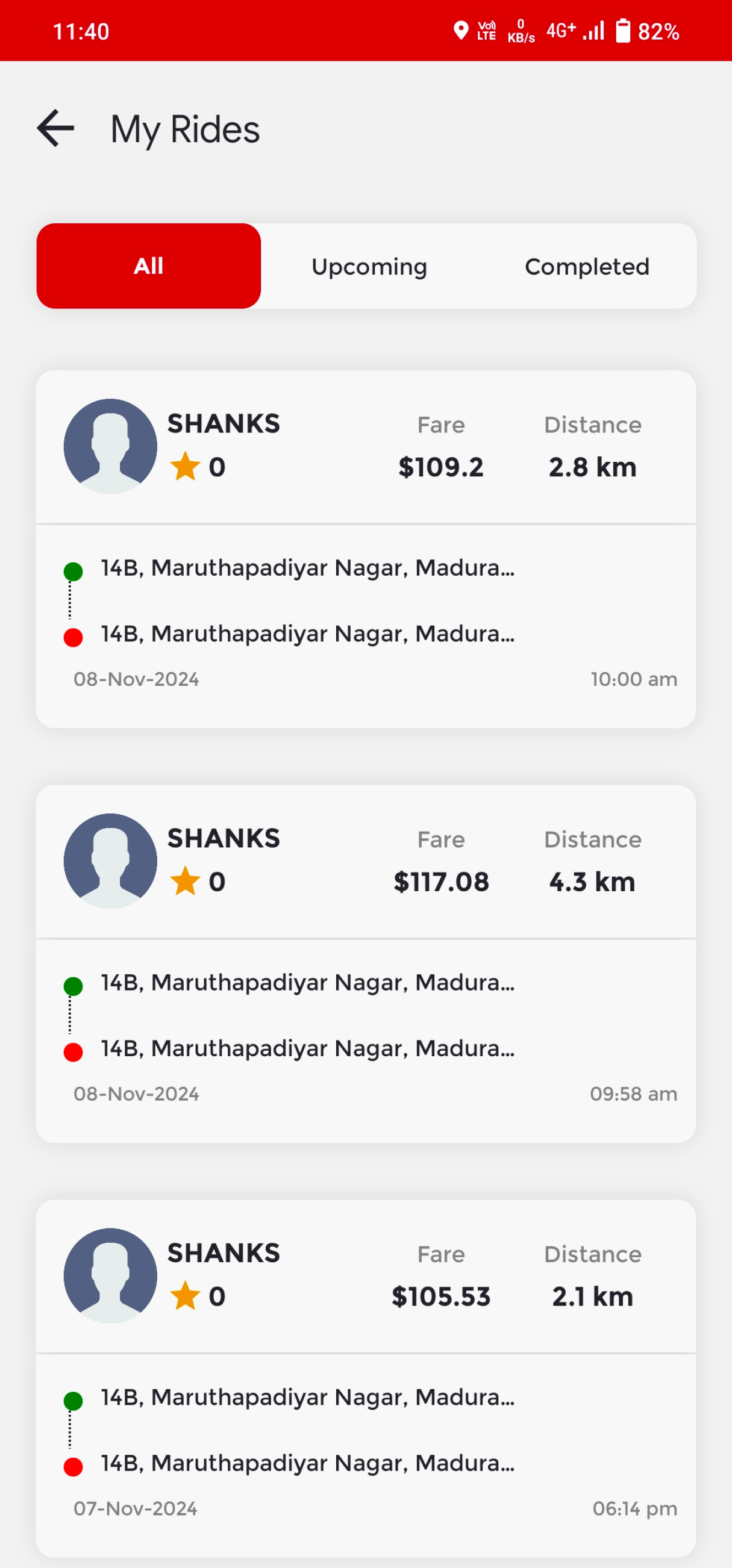The image size is (732, 1568).
Task: Tap the 2.1 km distance value
Action: click(593, 1296)
